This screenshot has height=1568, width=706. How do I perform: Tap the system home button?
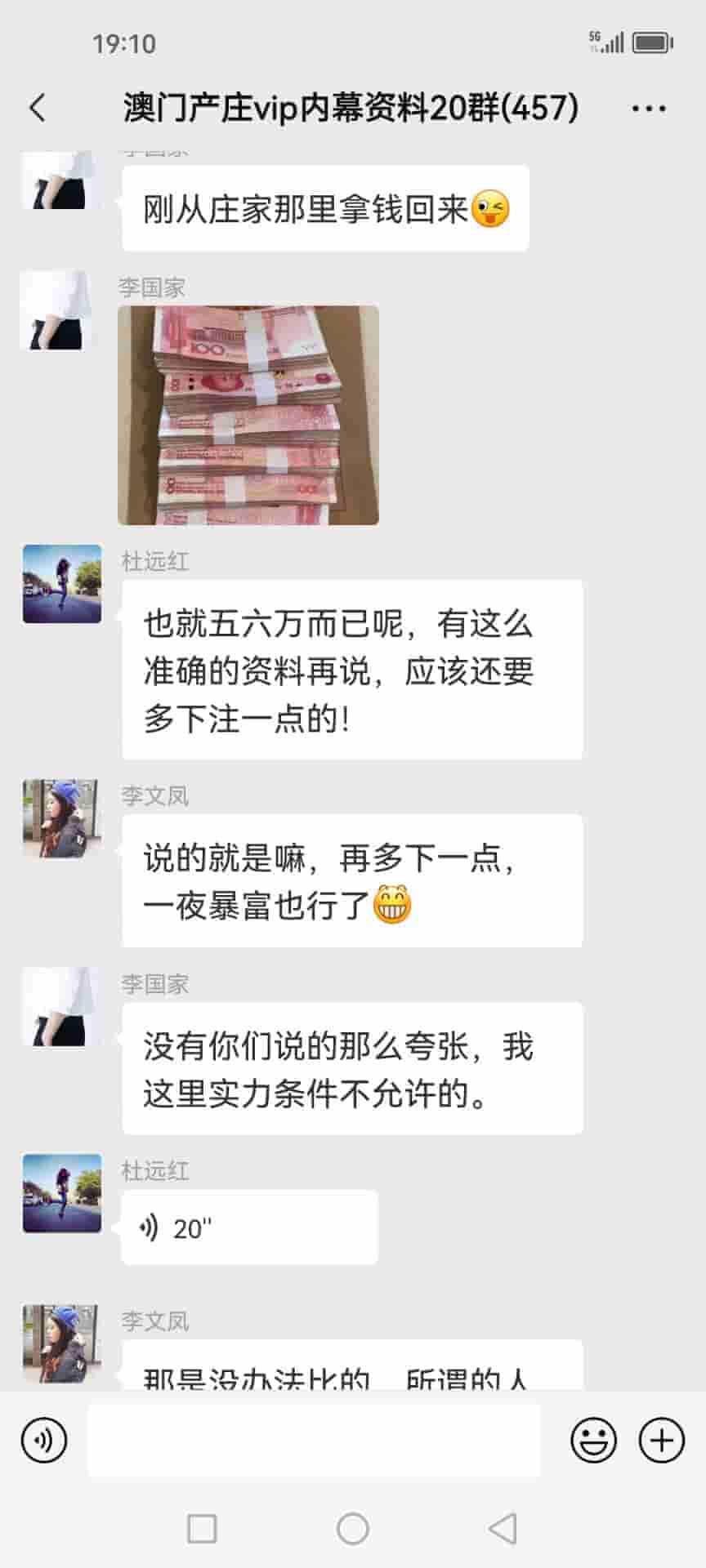tap(353, 1528)
